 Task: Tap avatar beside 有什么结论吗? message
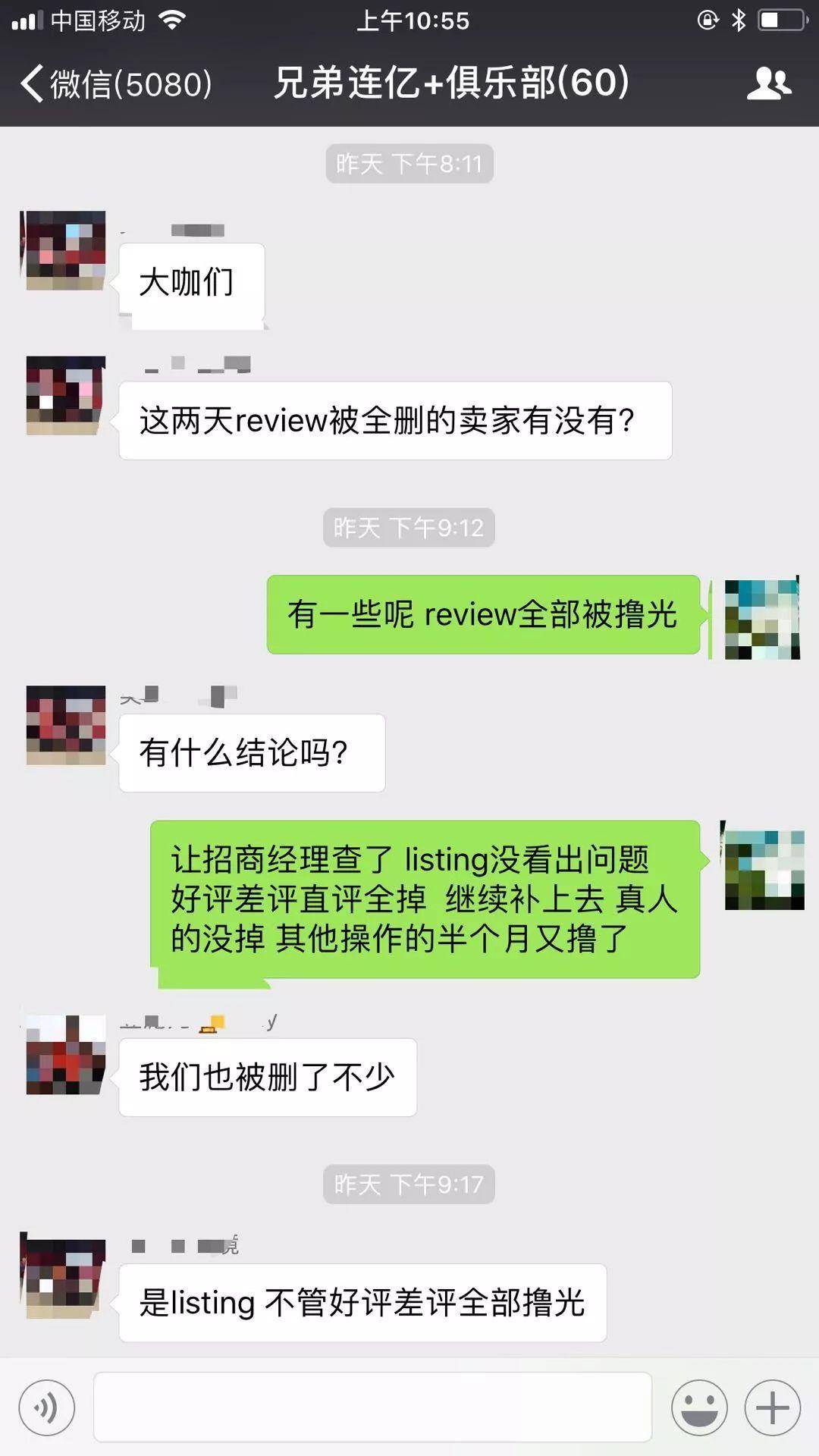click(x=65, y=725)
